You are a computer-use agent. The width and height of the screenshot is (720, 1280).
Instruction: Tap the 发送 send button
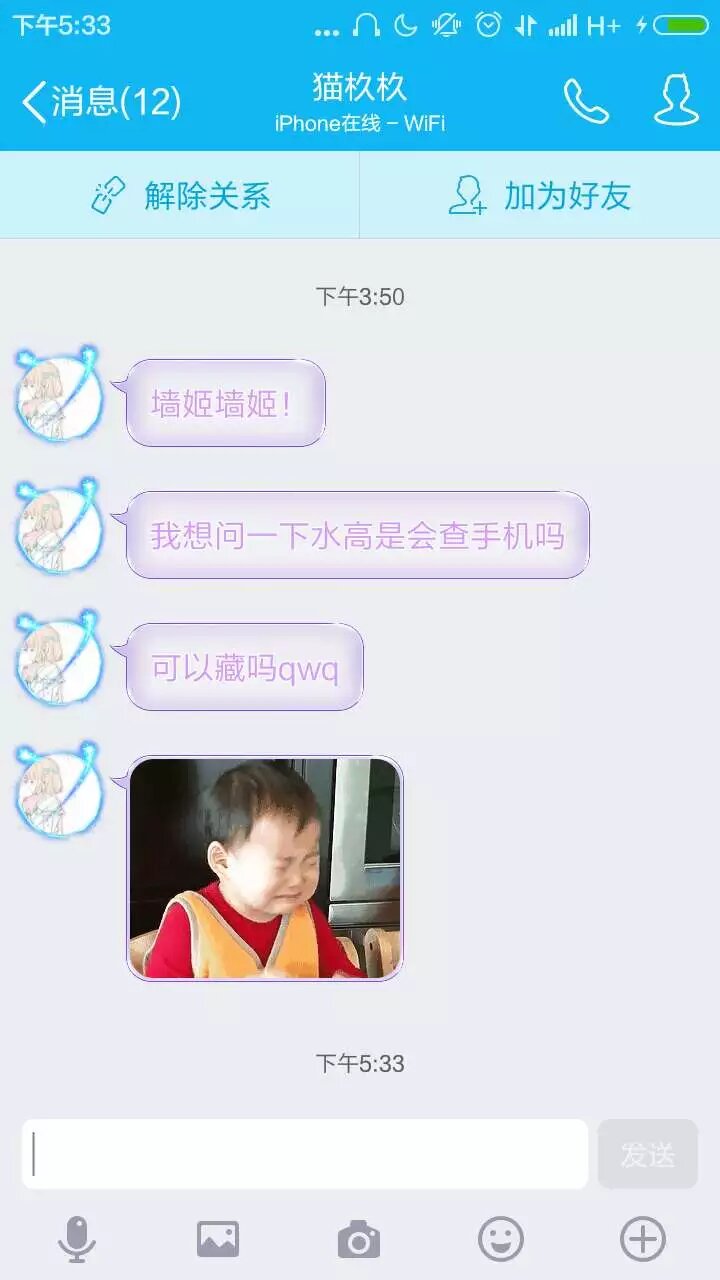[x=647, y=1154]
